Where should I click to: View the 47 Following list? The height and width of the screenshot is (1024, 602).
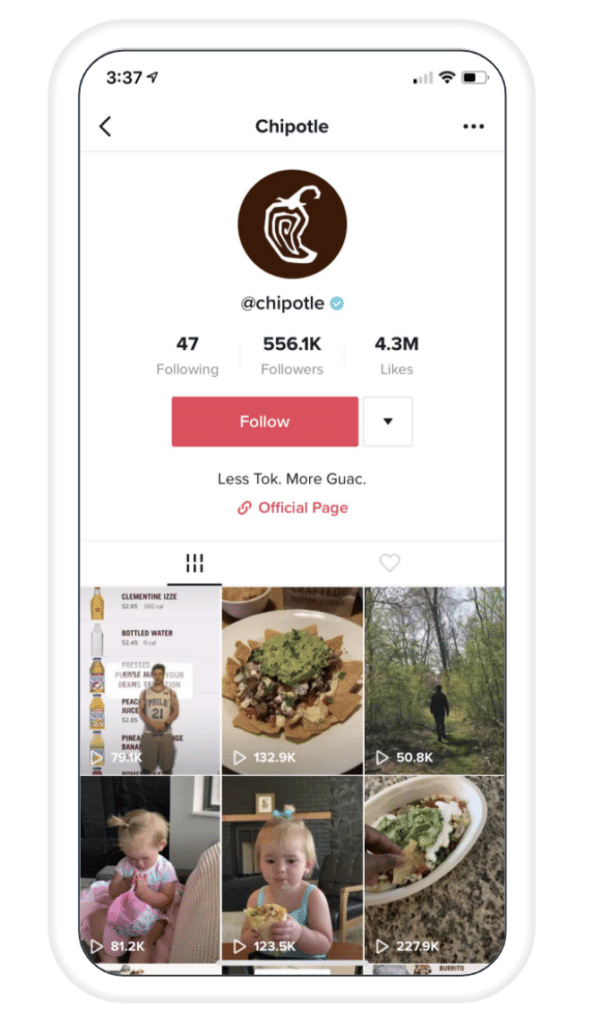[187, 355]
